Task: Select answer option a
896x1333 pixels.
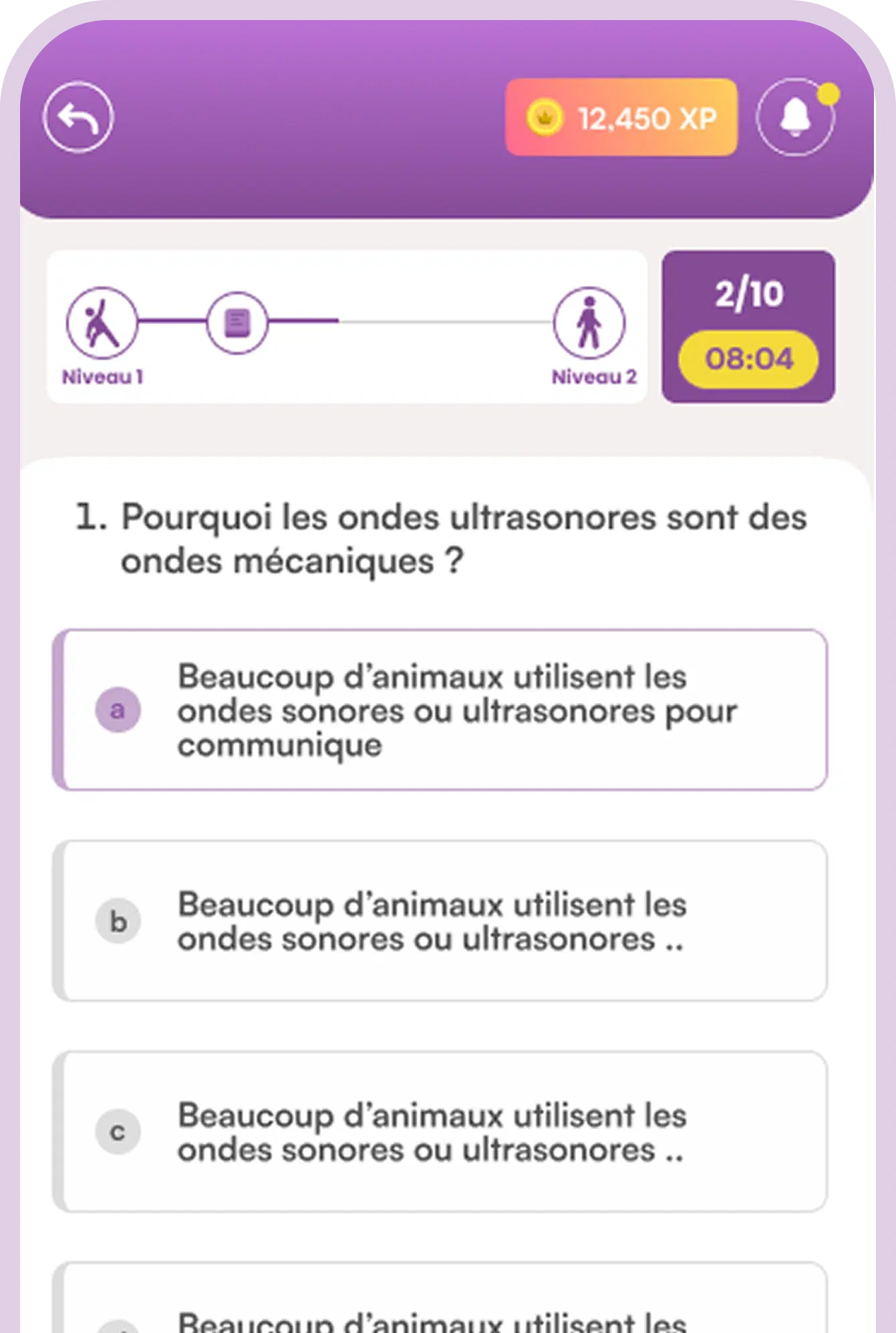Action: click(x=440, y=710)
